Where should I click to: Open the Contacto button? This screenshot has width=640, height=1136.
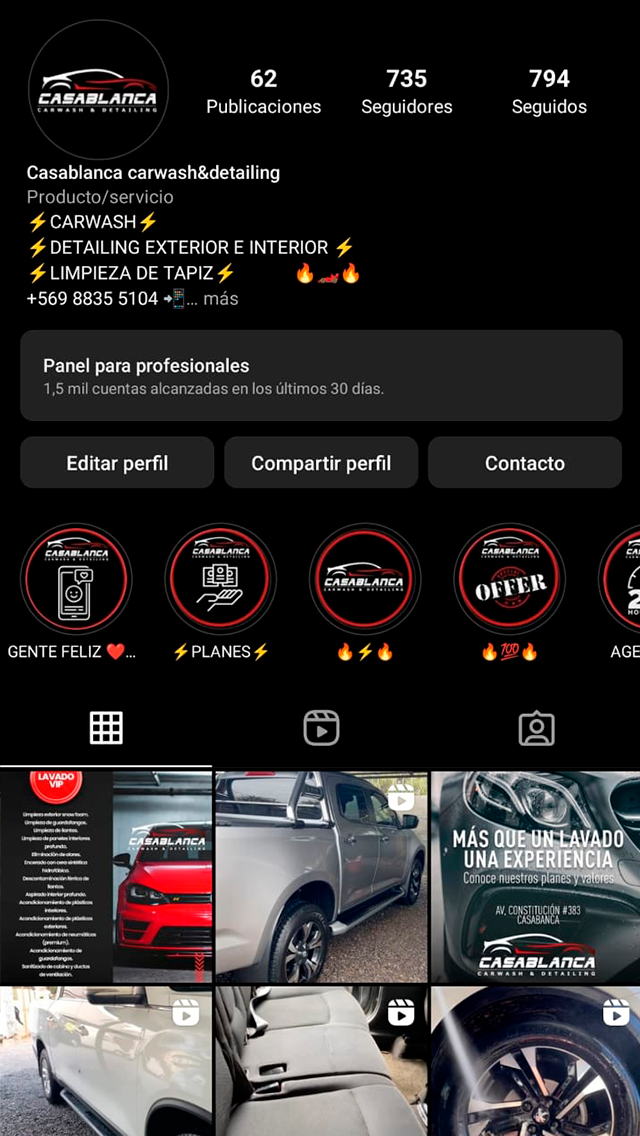click(x=525, y=462)
